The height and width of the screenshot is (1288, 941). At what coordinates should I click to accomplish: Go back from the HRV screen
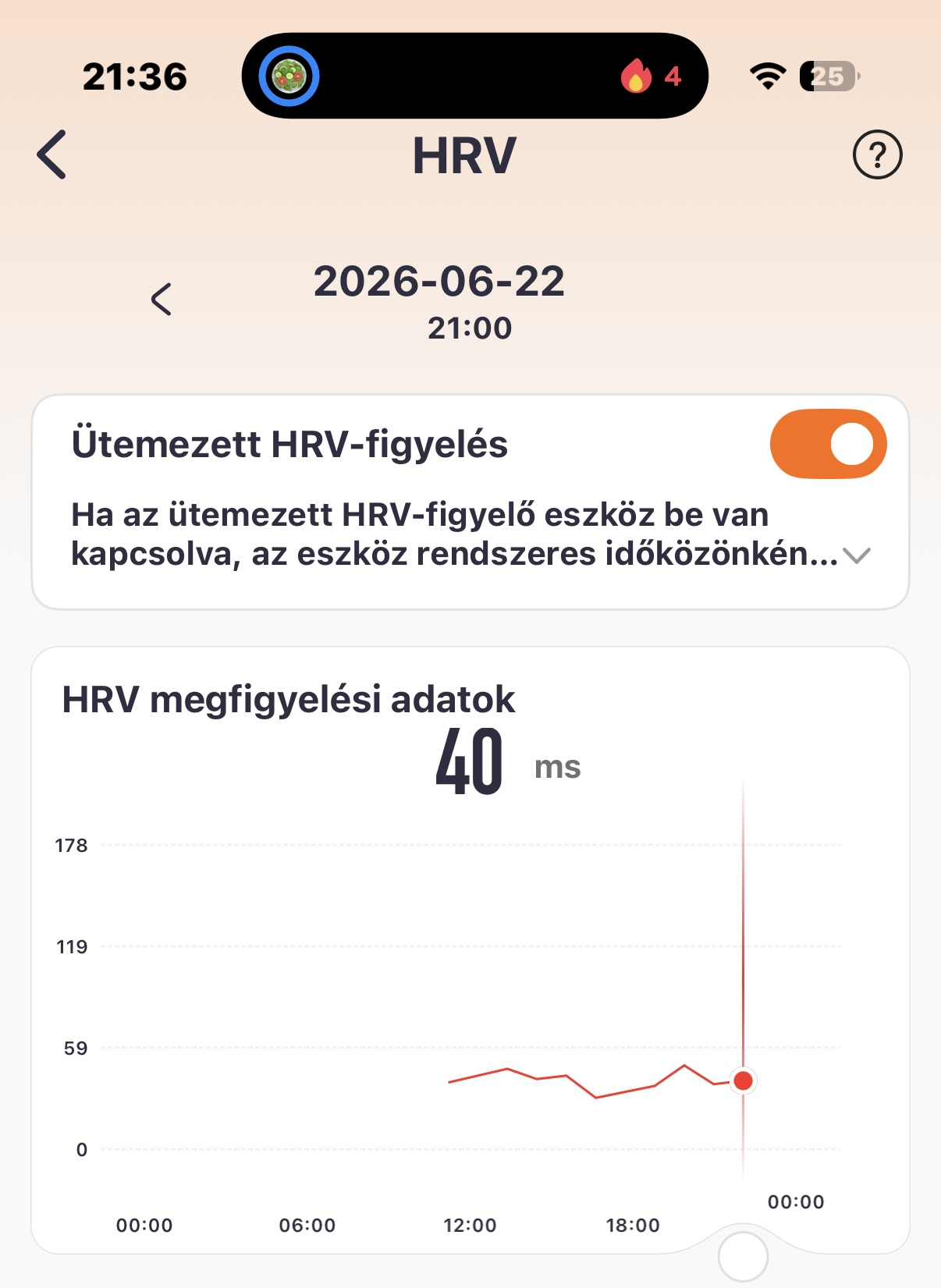click(52, 154)
